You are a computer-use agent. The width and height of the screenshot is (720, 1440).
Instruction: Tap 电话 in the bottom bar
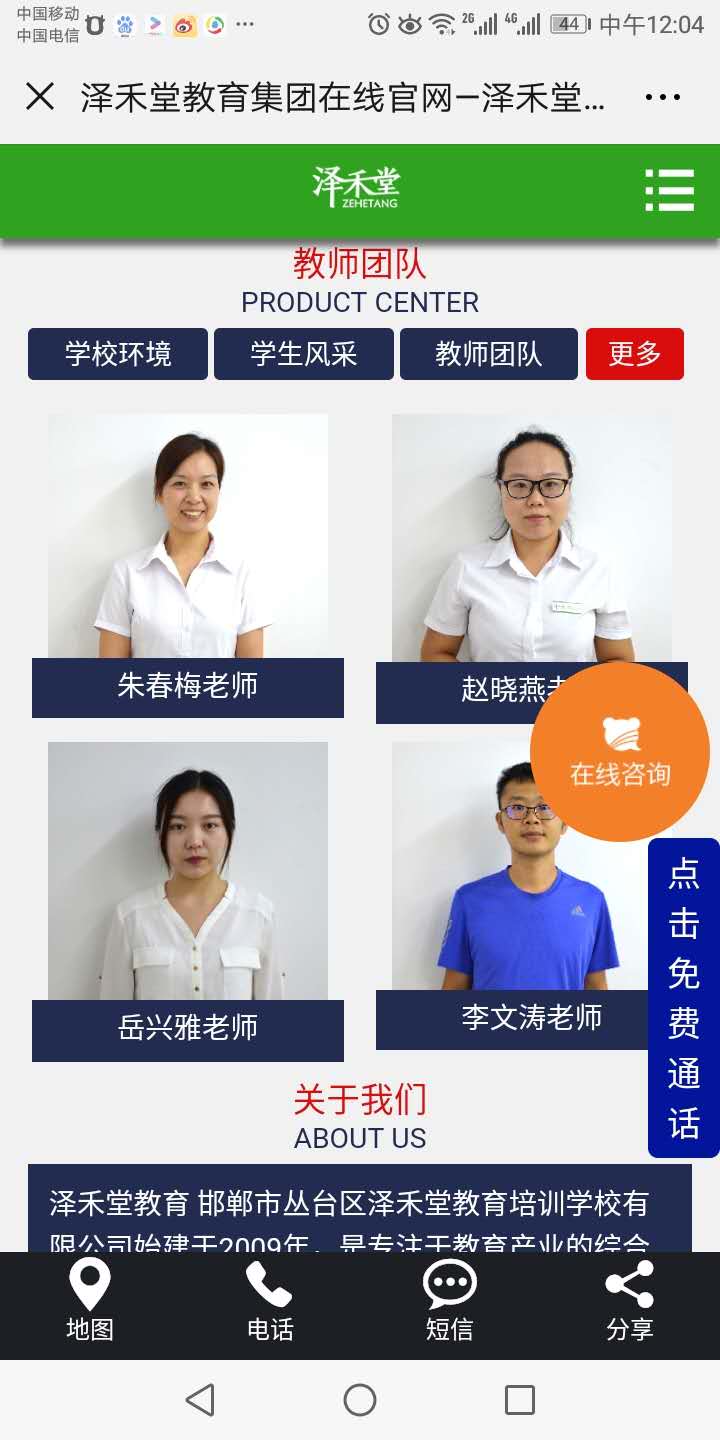pos(270,1302)
